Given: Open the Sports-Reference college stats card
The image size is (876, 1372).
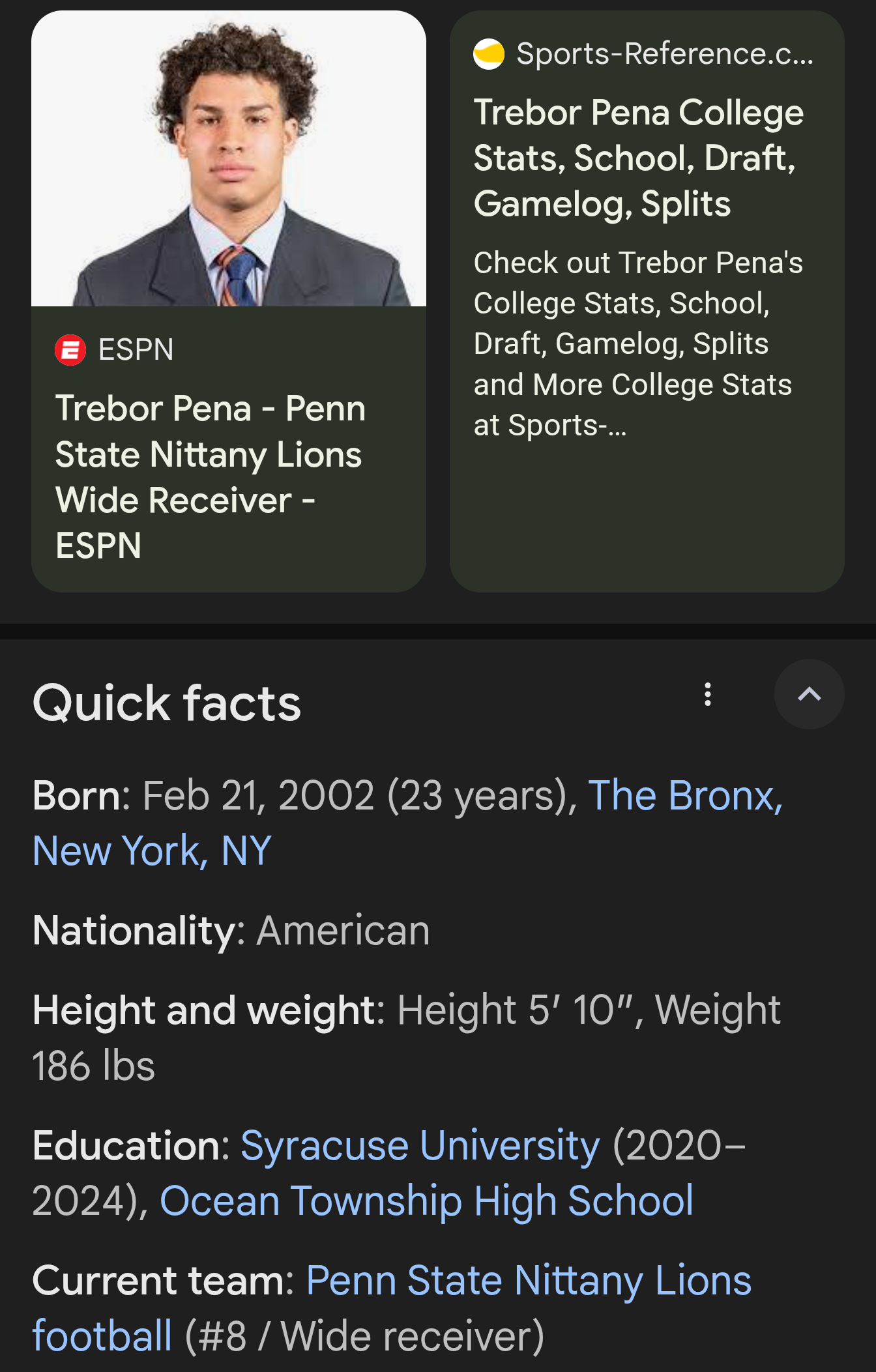Looking at the screenshot, I should point(639,158).
